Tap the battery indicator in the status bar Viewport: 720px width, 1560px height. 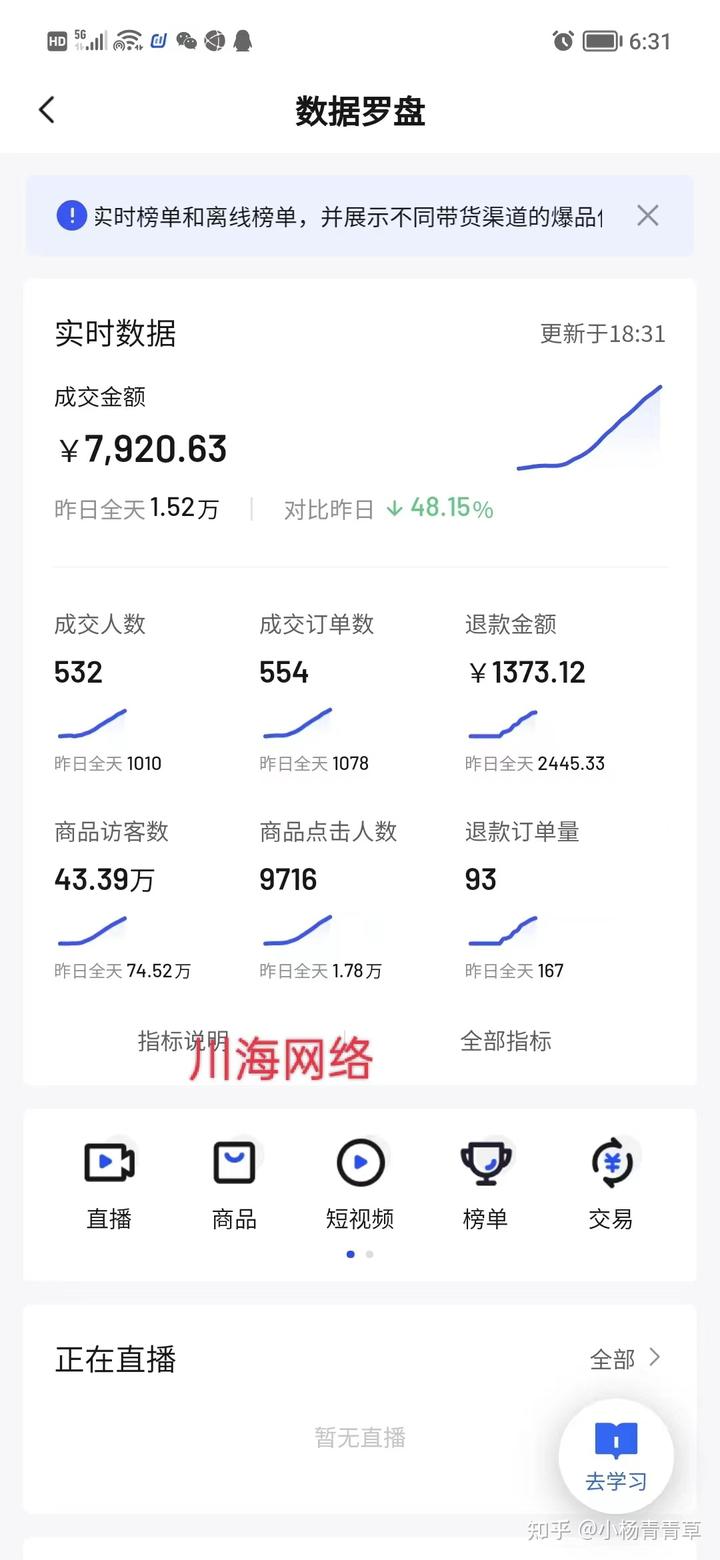click(600, 41)
